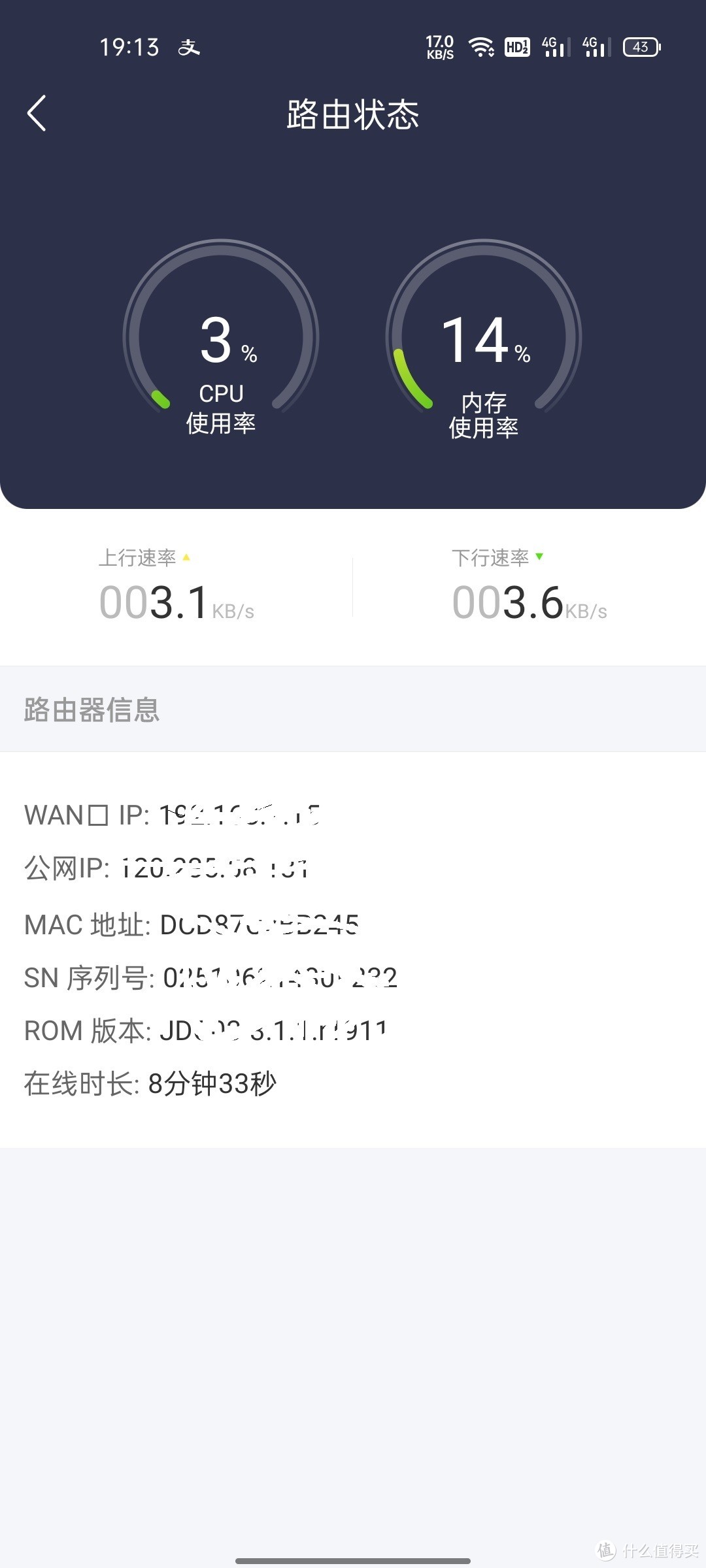Tap the WiFi icon in the status bar
Viewport: 706px width, 1568px height.
coord(480,46)
